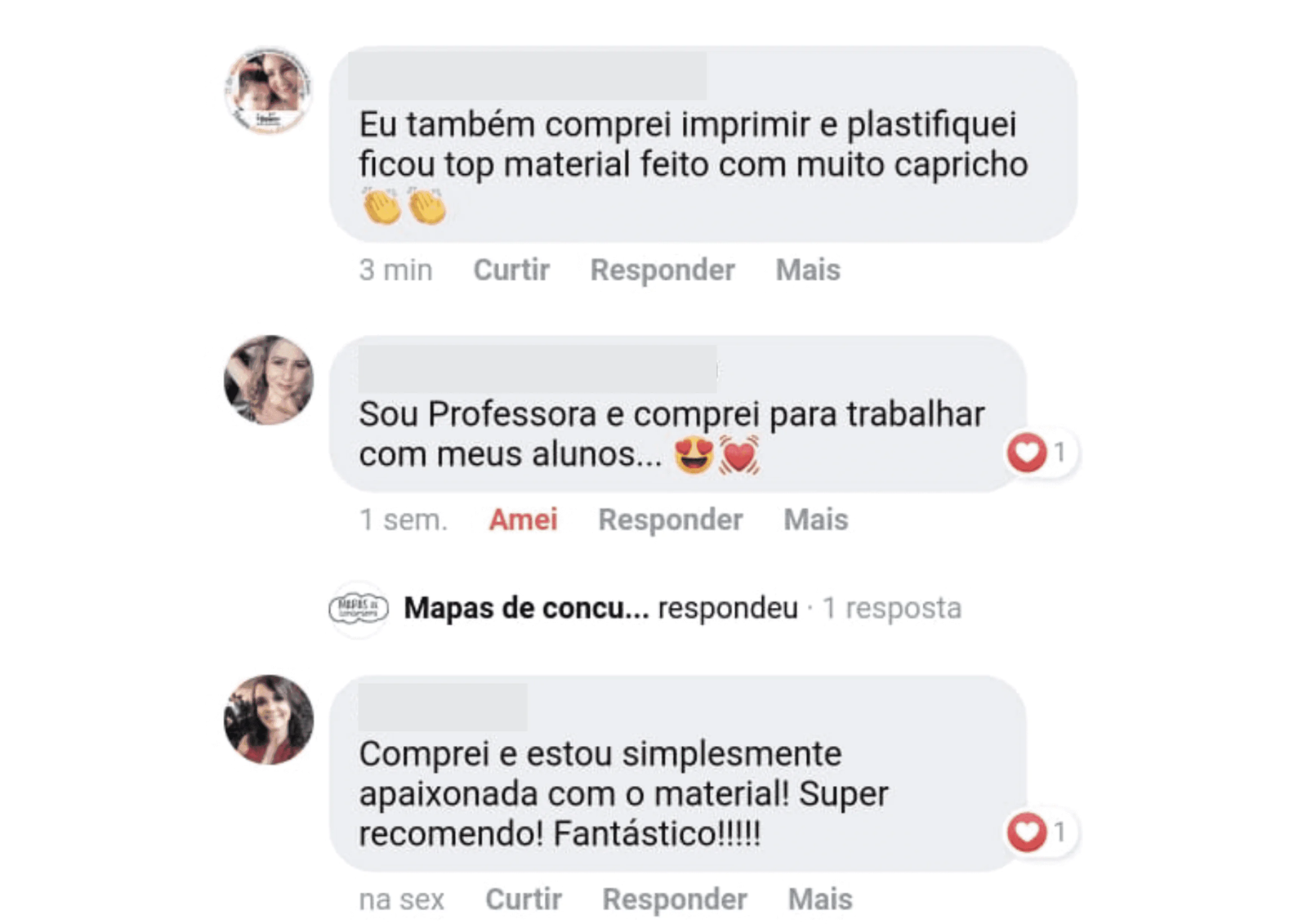This screenshot has height=924, width=1307.
Task: Open Mais under the 1 sem. comment
Action: [815, 520]
